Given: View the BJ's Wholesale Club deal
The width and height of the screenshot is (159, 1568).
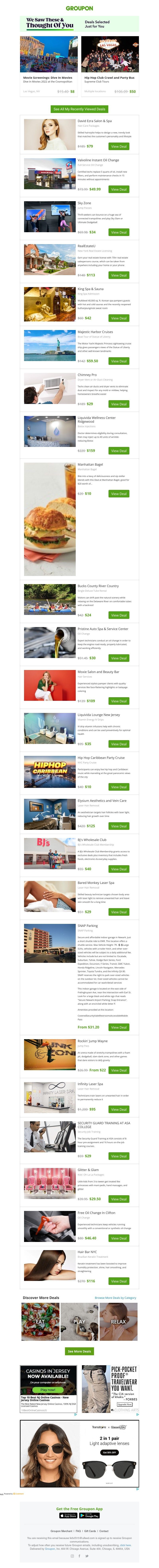Looking at the screenshot, I should 119,869.
